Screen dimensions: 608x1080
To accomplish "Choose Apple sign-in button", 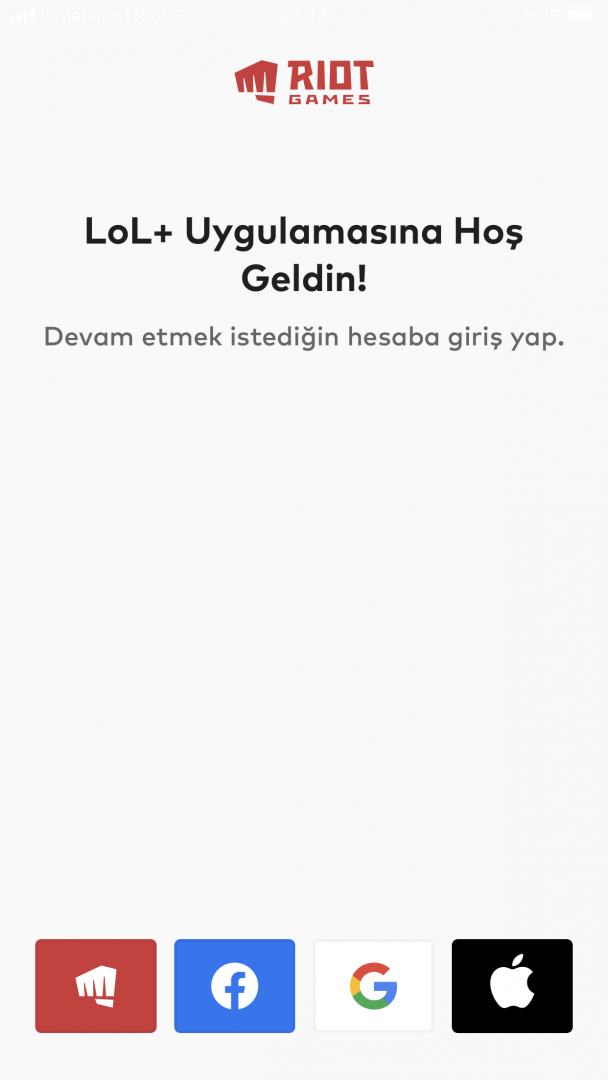I will (x=512, y=986).
